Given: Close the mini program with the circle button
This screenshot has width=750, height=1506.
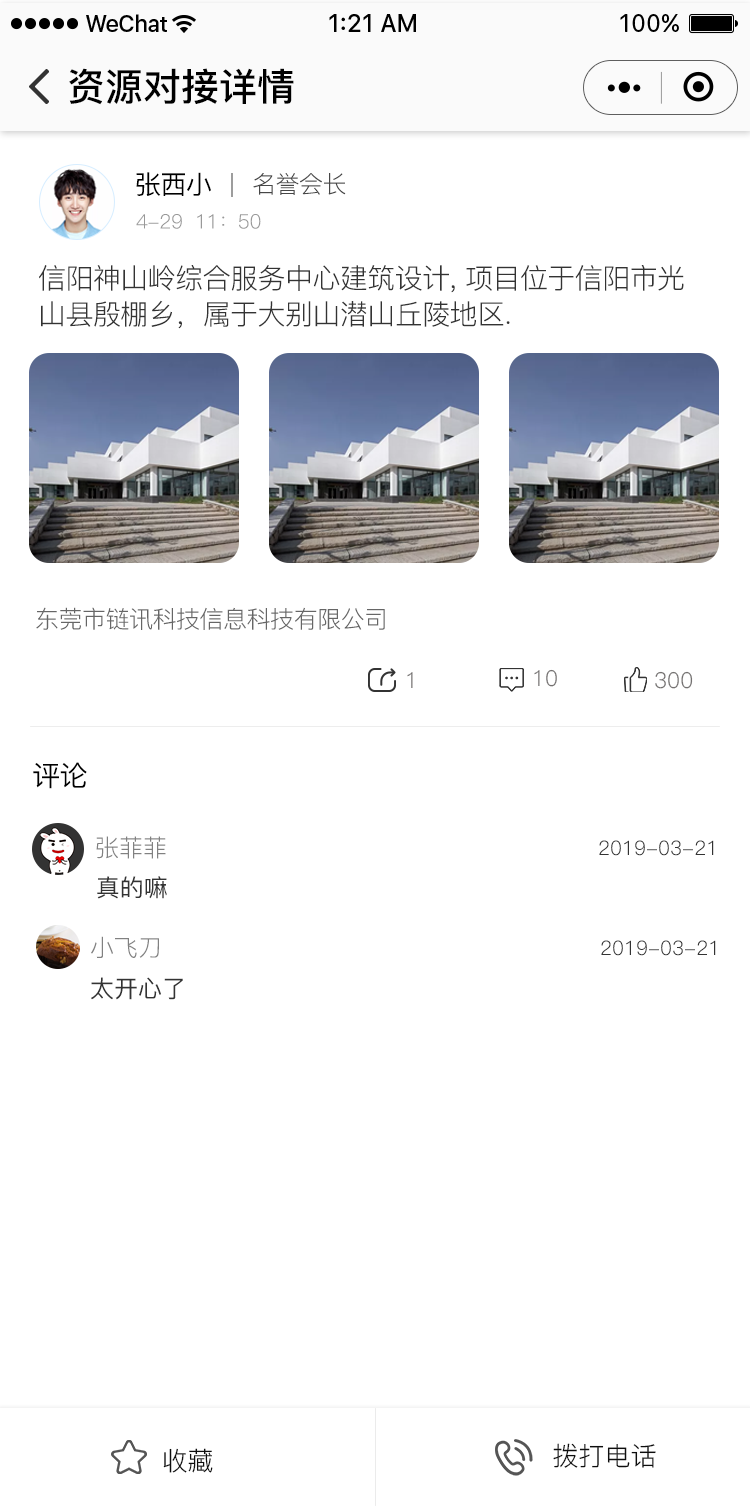Looking at the screenshot, I should click(x=698, y=88).
